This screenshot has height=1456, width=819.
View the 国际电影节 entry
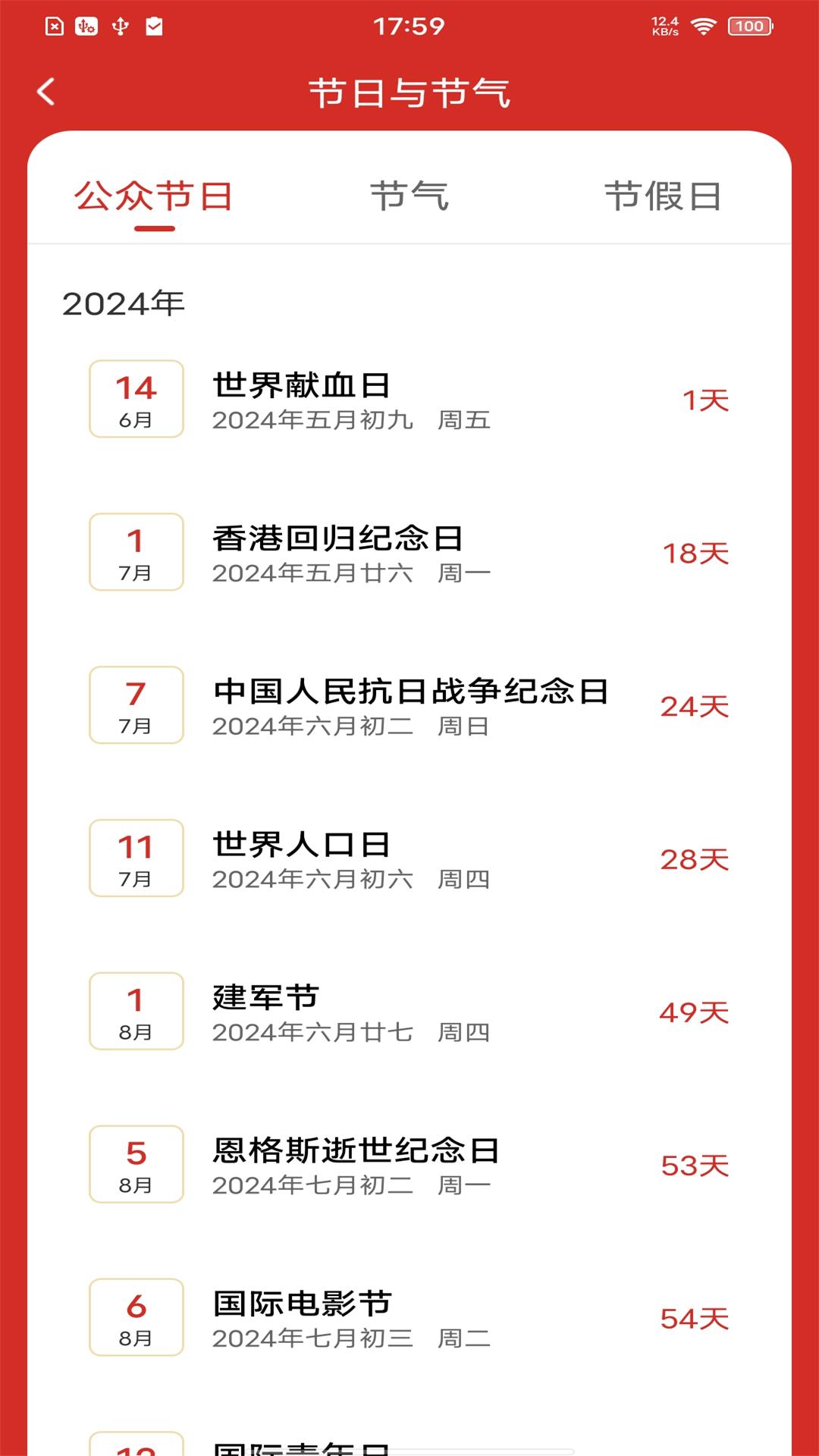pyautogui.click(x=409, y=1319)
